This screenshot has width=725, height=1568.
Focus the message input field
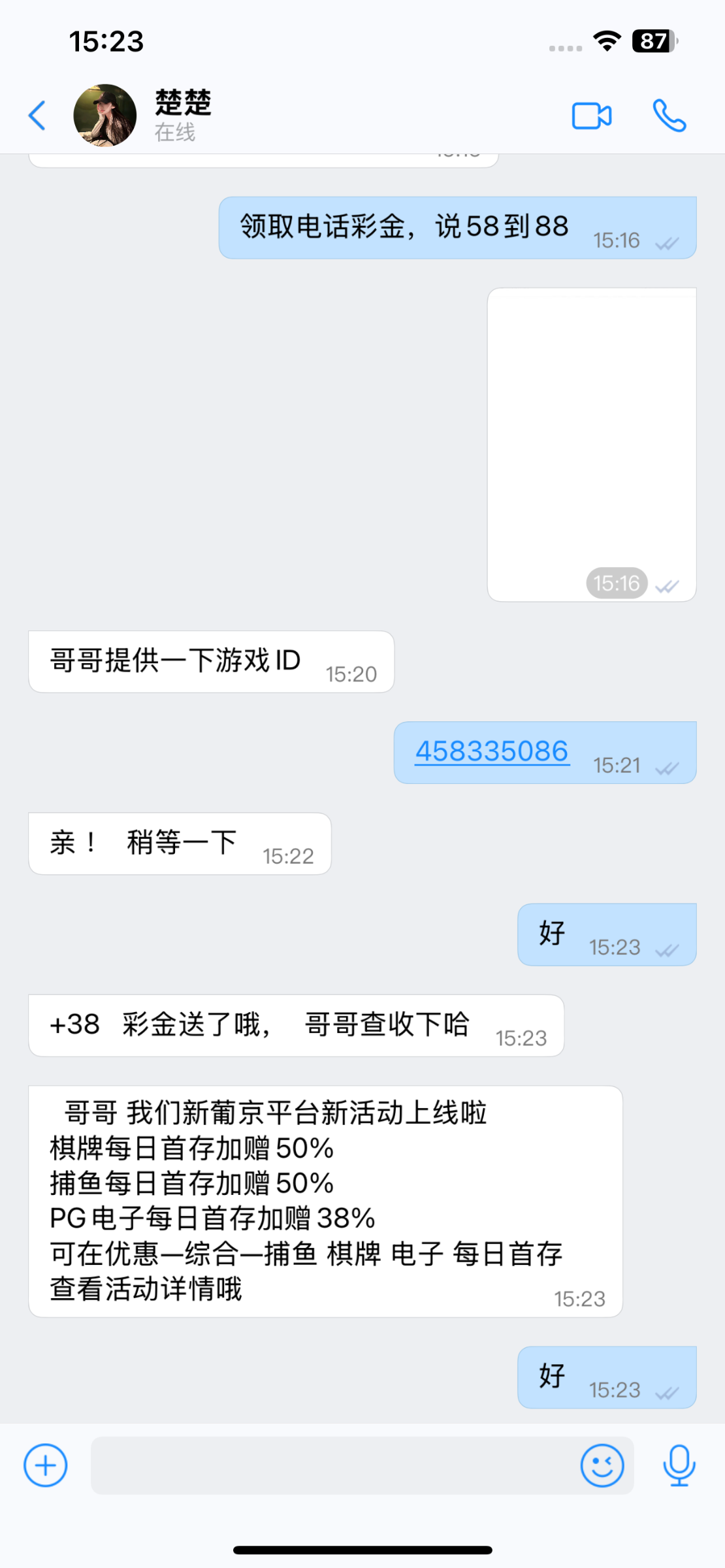pyautogui.click(x=333, y=1465)
